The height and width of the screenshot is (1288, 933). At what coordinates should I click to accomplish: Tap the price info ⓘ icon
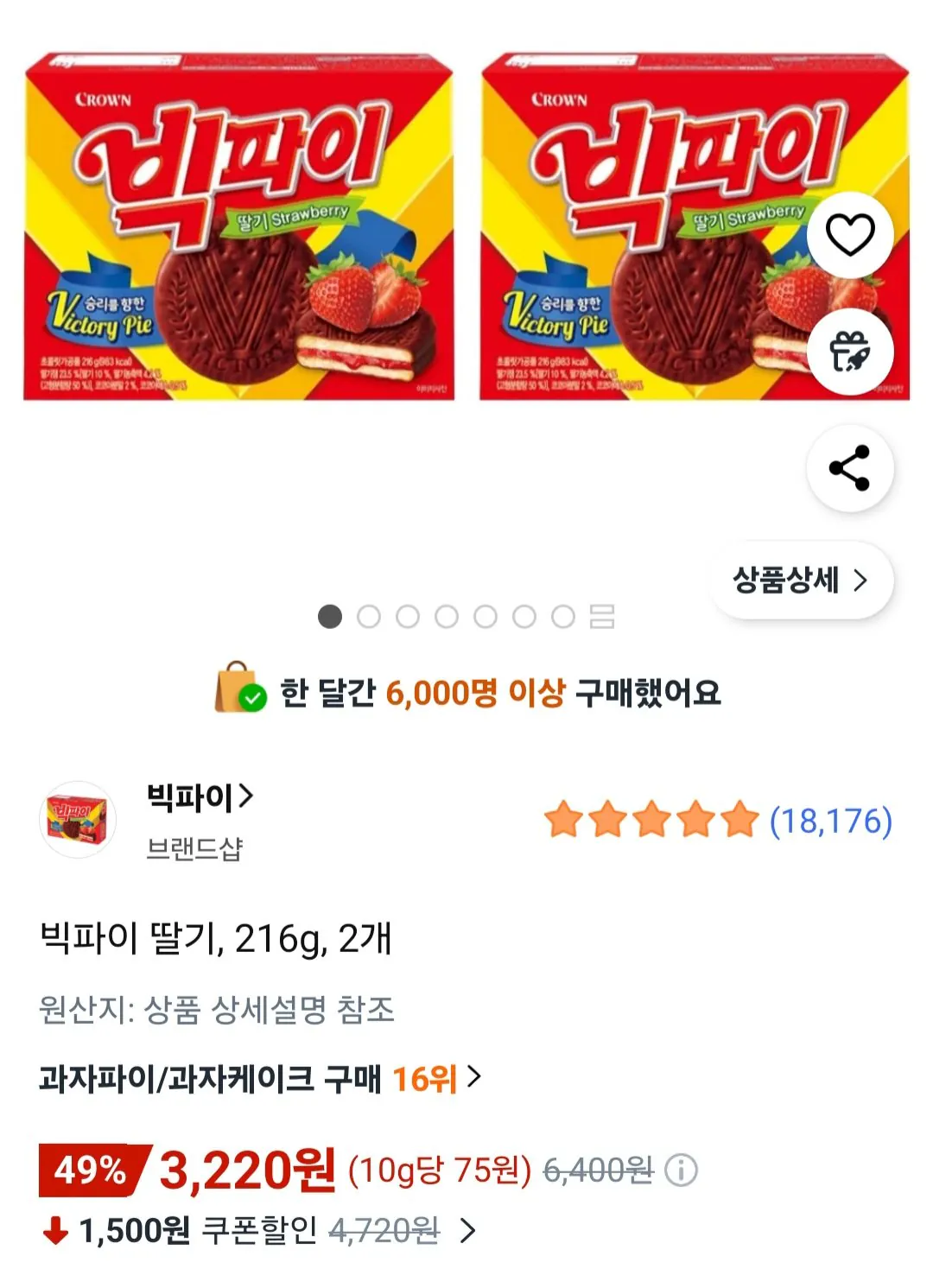tap(682, 1171)
